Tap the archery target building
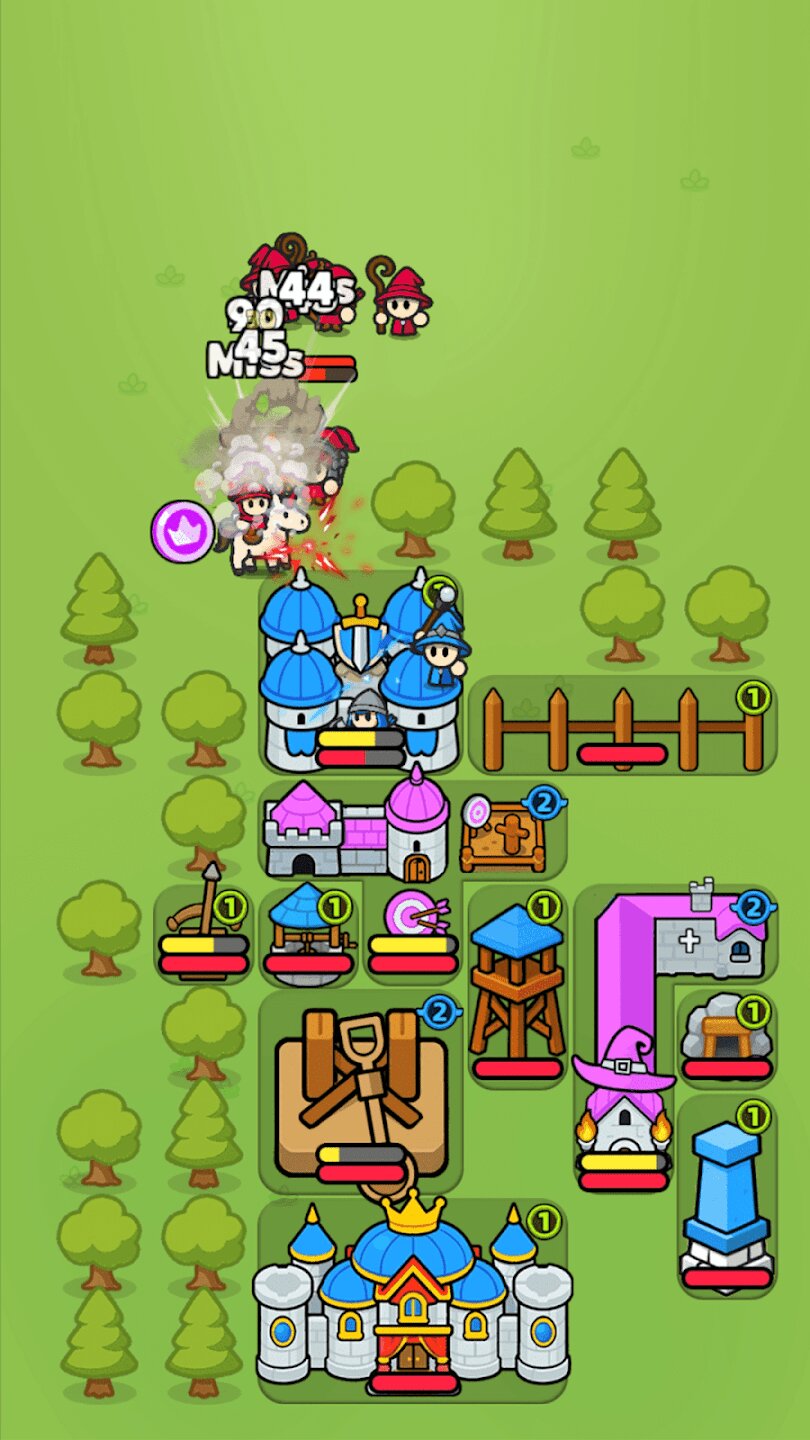Viewport: 810px width, 1440px height. pyautogui.click(x=412, y=925)
